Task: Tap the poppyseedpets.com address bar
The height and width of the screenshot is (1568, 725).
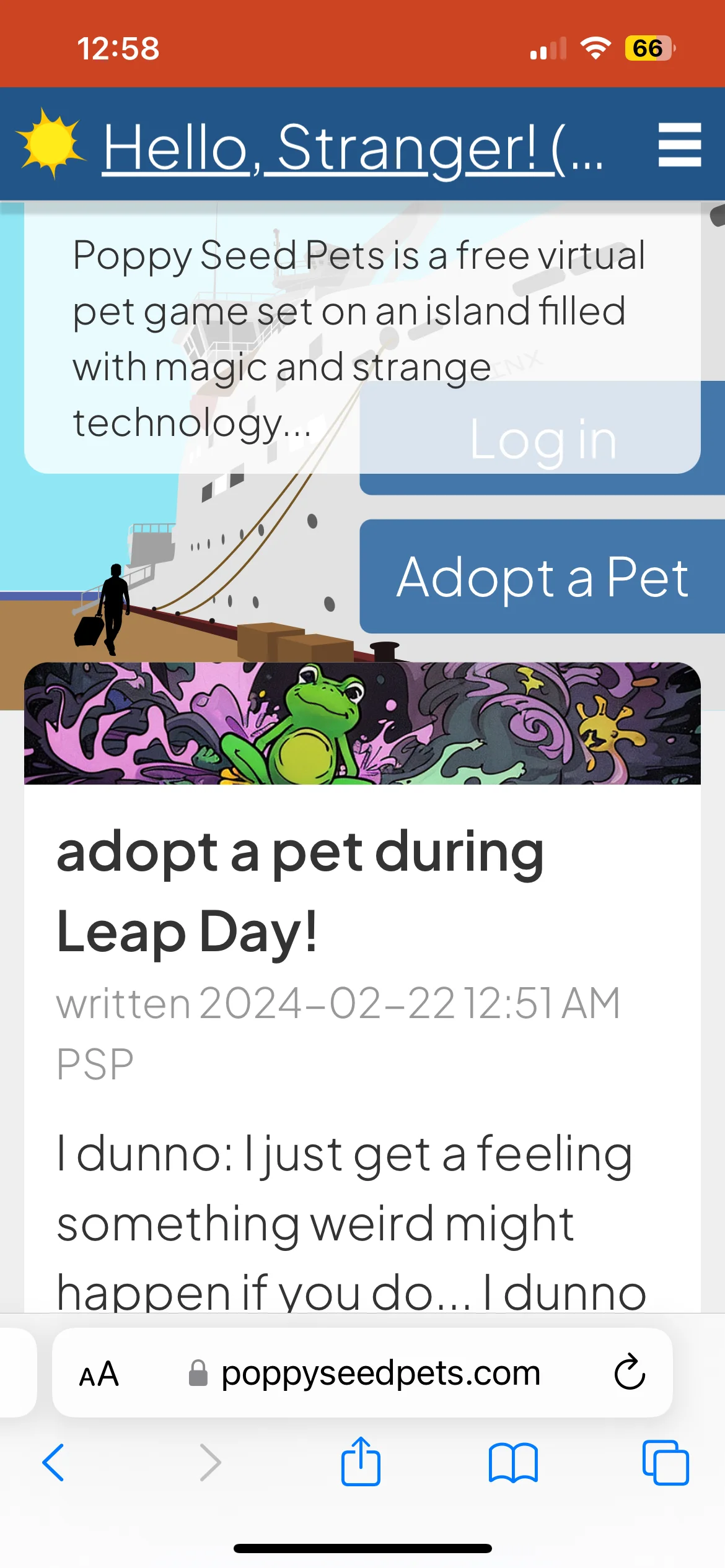Action: (362, 1373)
